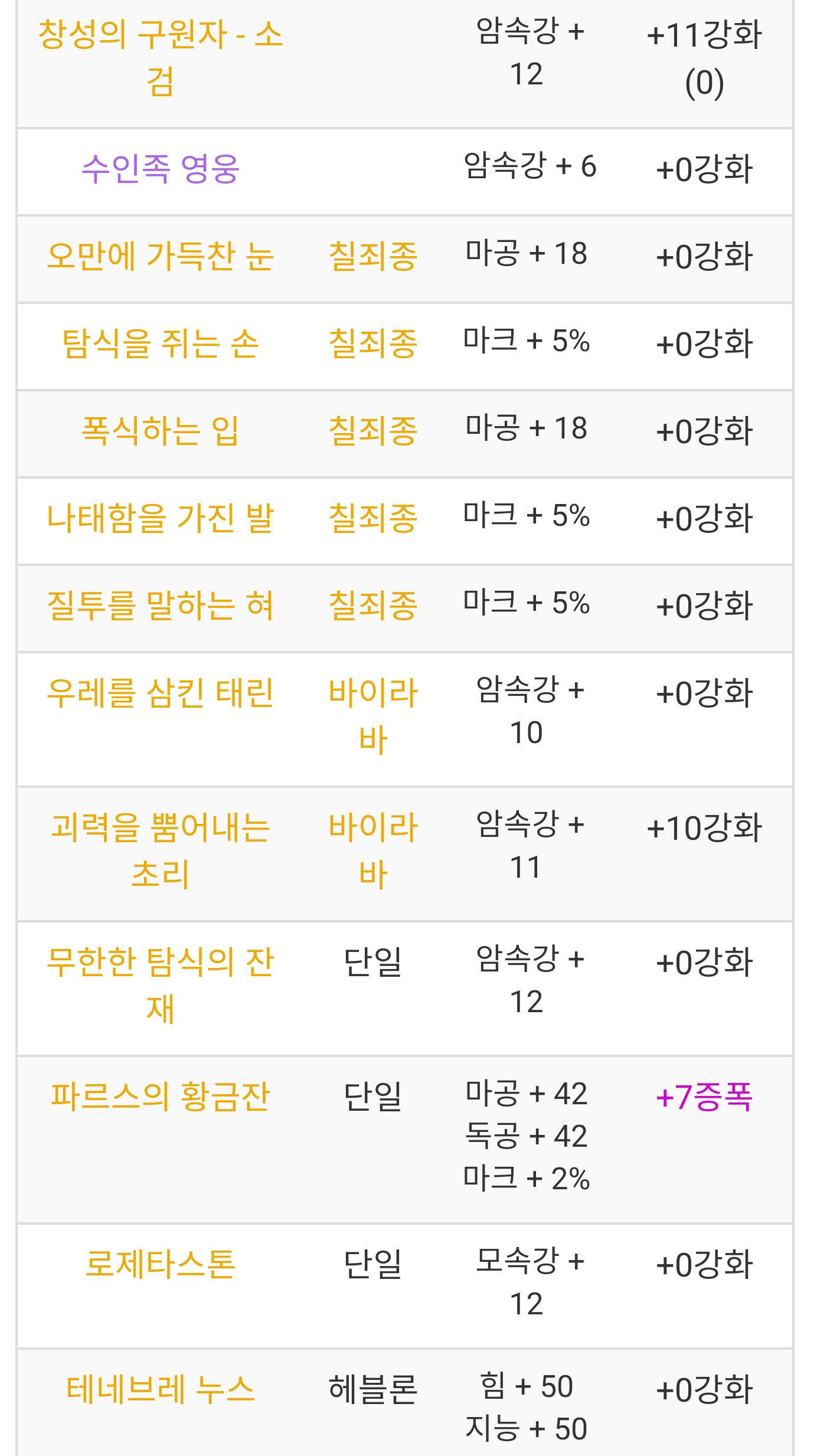
Task: Open the 파르스의 황금잔 item link
Action: click(160, 1097)
